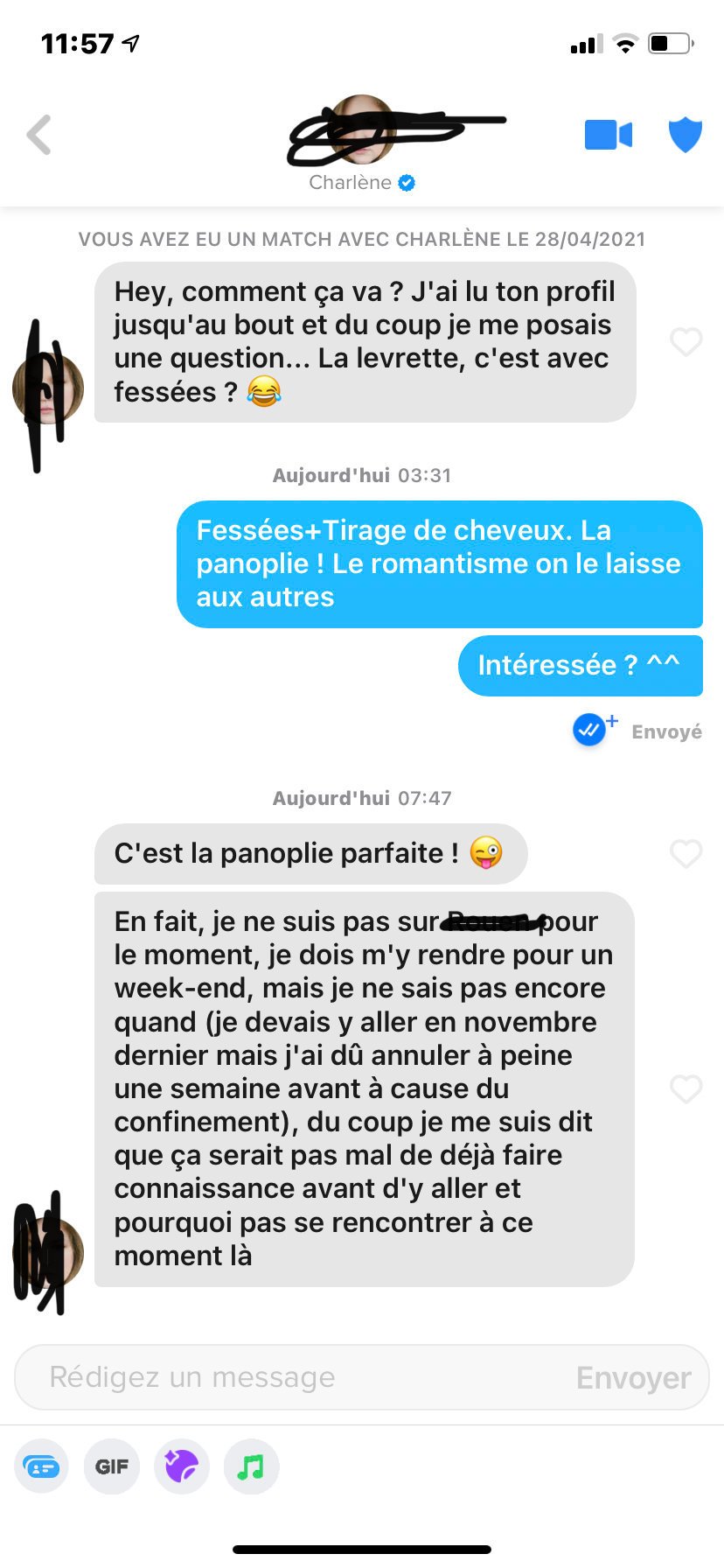Viewport: 724px width, 1568px height.
Task: Focus the 'Rédigez un message' field
Action: click(x=297, y=1377)
